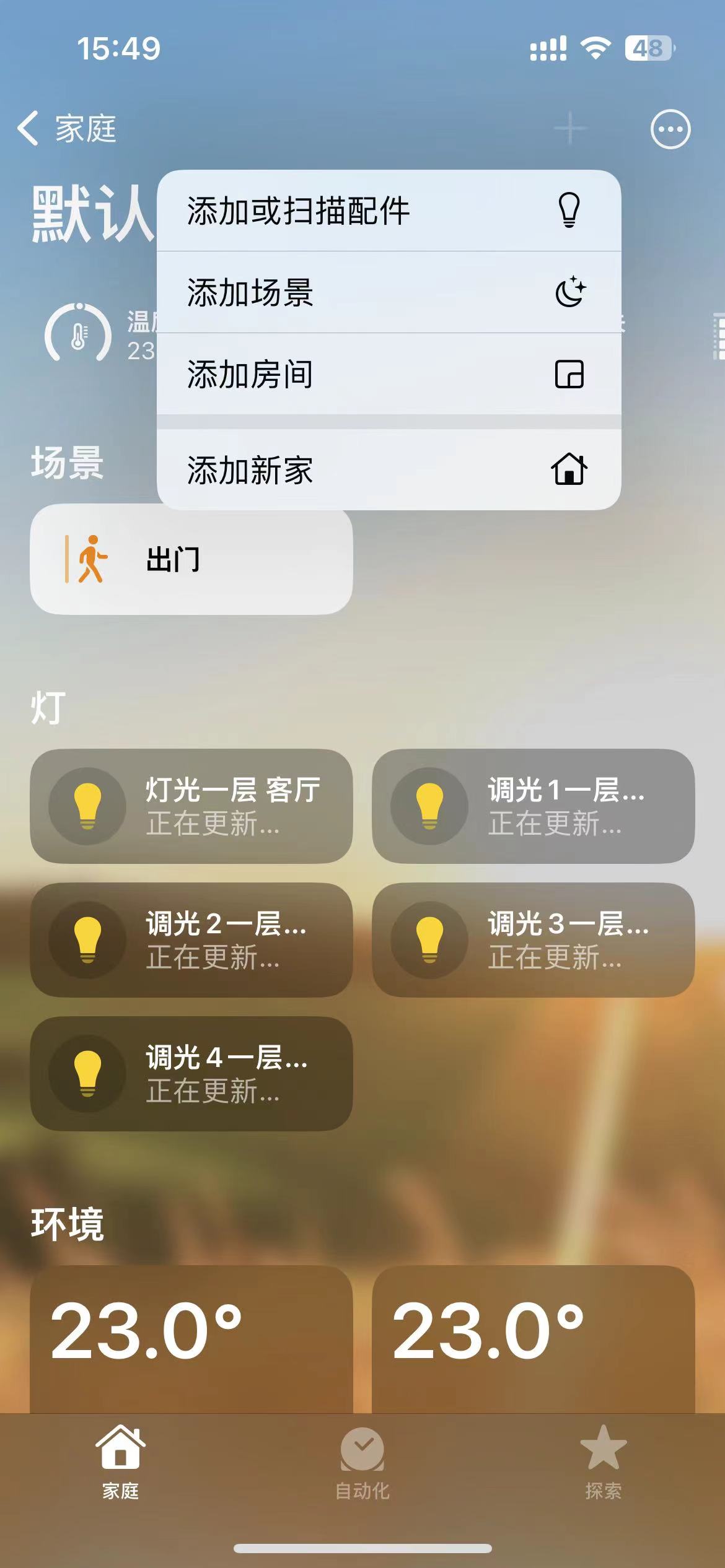Select 添加新家 option
The height and width of the screenshot is (1568, 725).
[389, 469]
